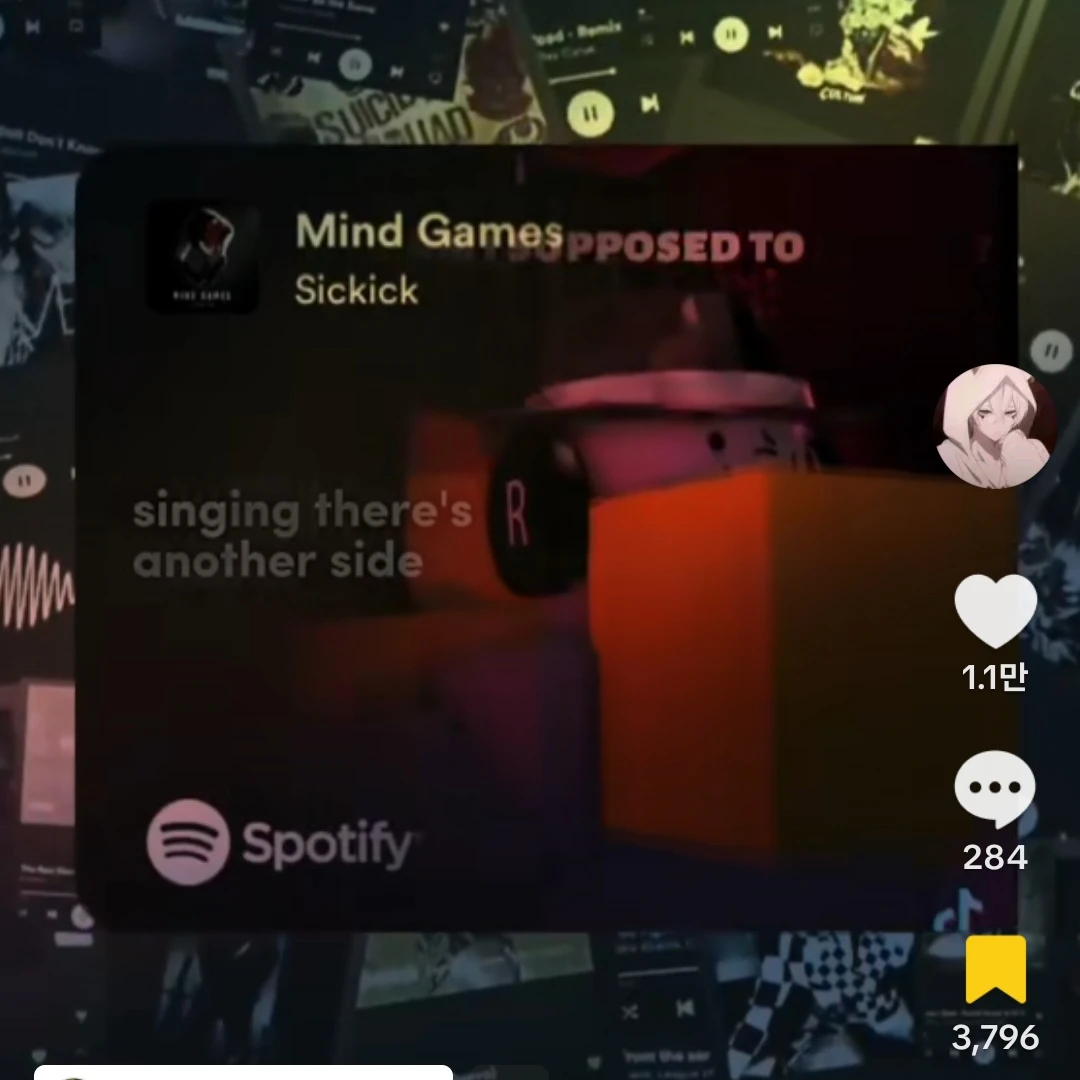This screenshot has height=1080, width=1080.
Task: Open the comments section
Action: [x=995, y=790]
